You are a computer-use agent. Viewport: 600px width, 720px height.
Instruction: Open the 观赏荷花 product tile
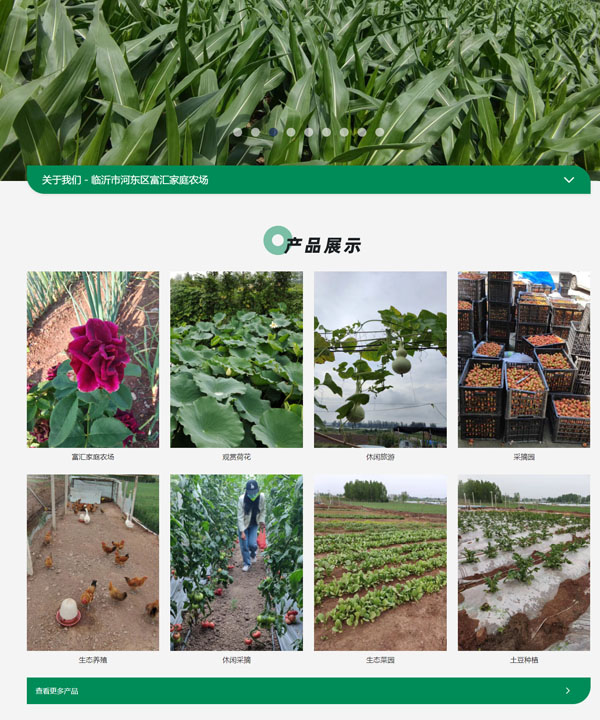pyautogui.click(x=236, y=359)
